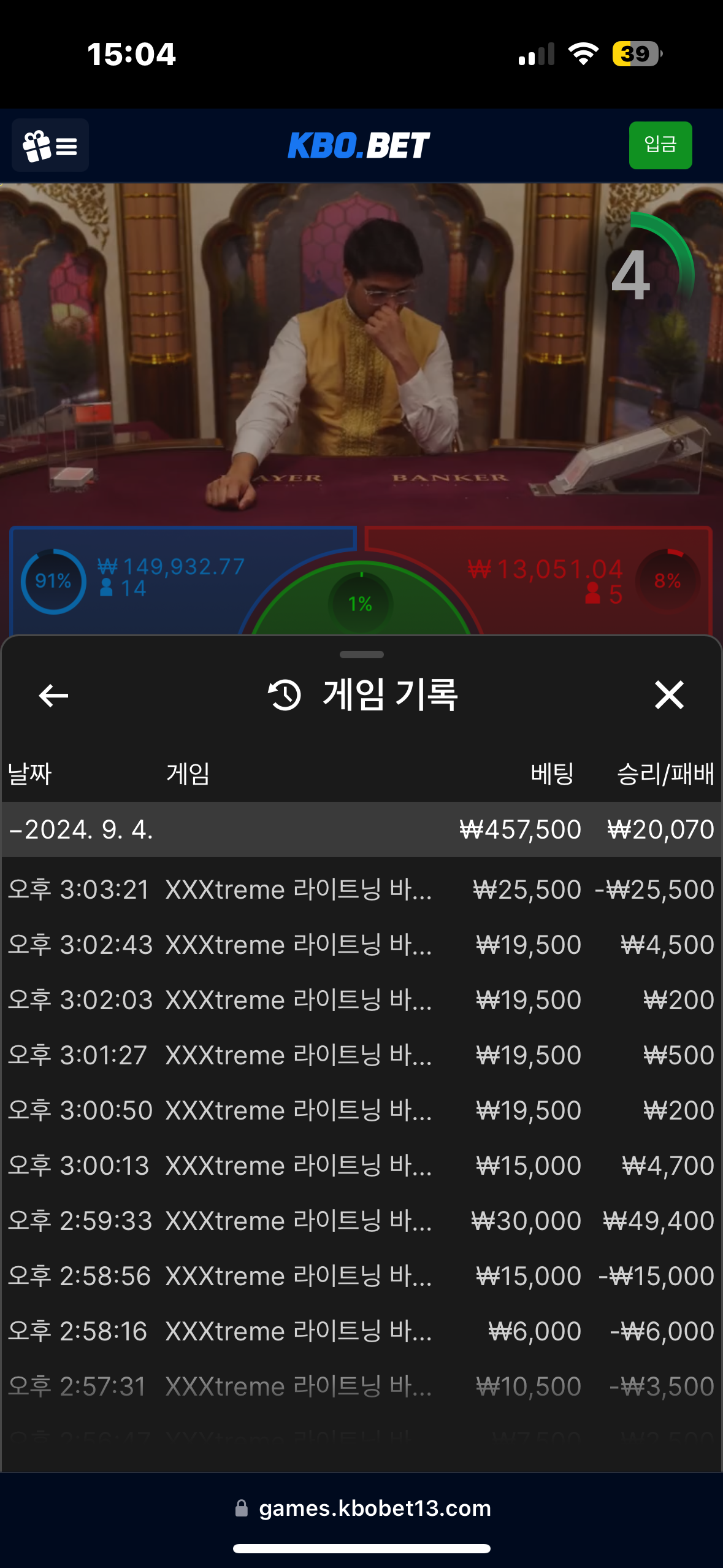723x1568 pixels.
Task: Tap the green 입금 deposit button
Action: 660,145
